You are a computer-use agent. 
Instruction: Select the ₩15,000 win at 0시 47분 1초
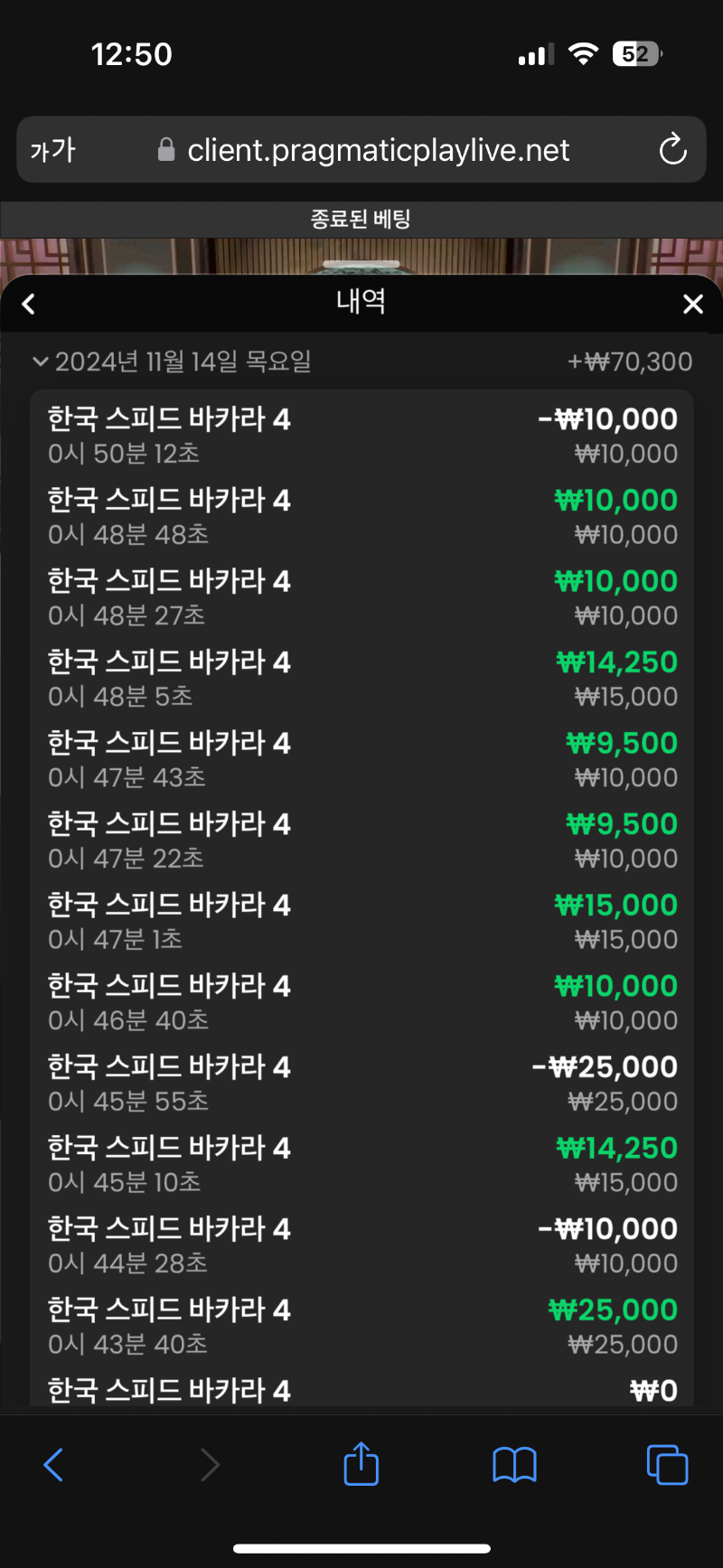(x=361, y=921)
